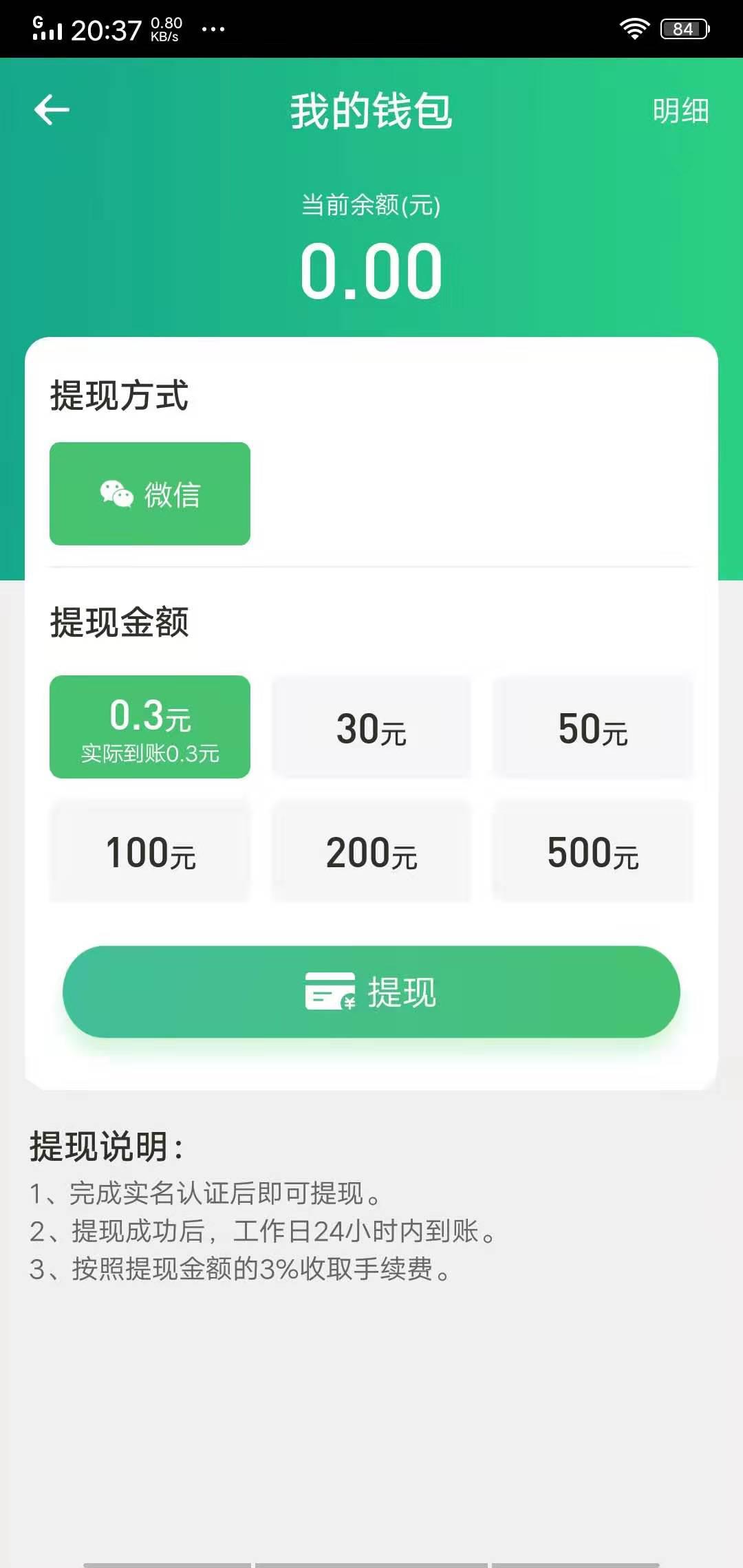Choose the 200元 amount option

click(x=371, y=853)
